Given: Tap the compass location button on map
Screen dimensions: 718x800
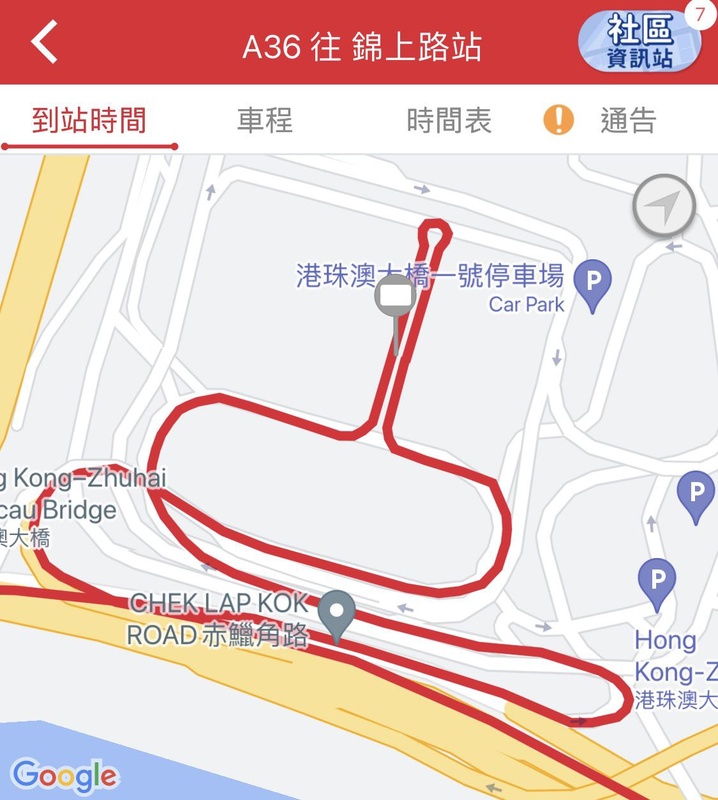Looking at the screenshot, I should [663, 207].
